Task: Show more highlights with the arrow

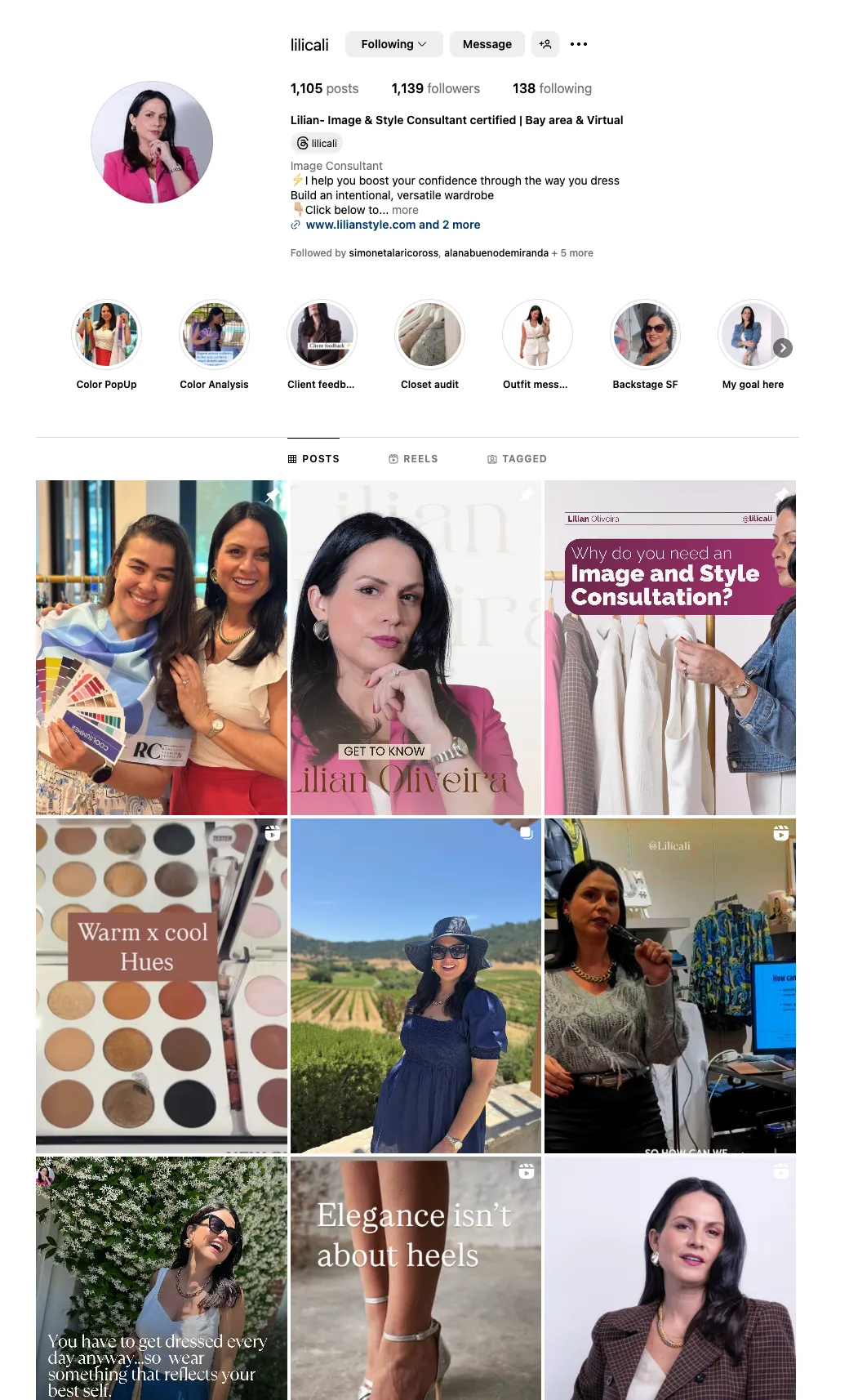Action: tap(783, 348)
